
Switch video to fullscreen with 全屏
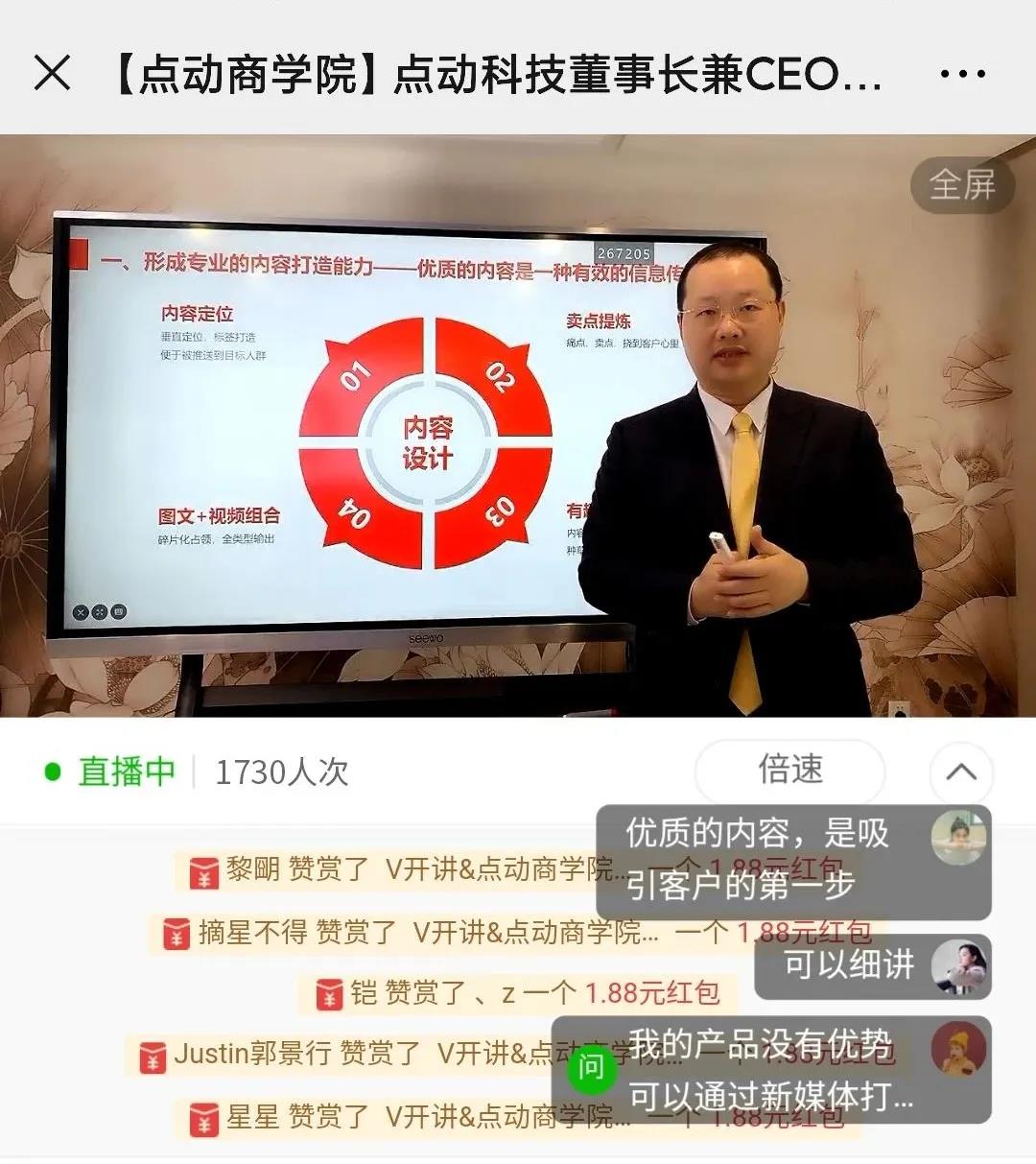click(961, 184)
